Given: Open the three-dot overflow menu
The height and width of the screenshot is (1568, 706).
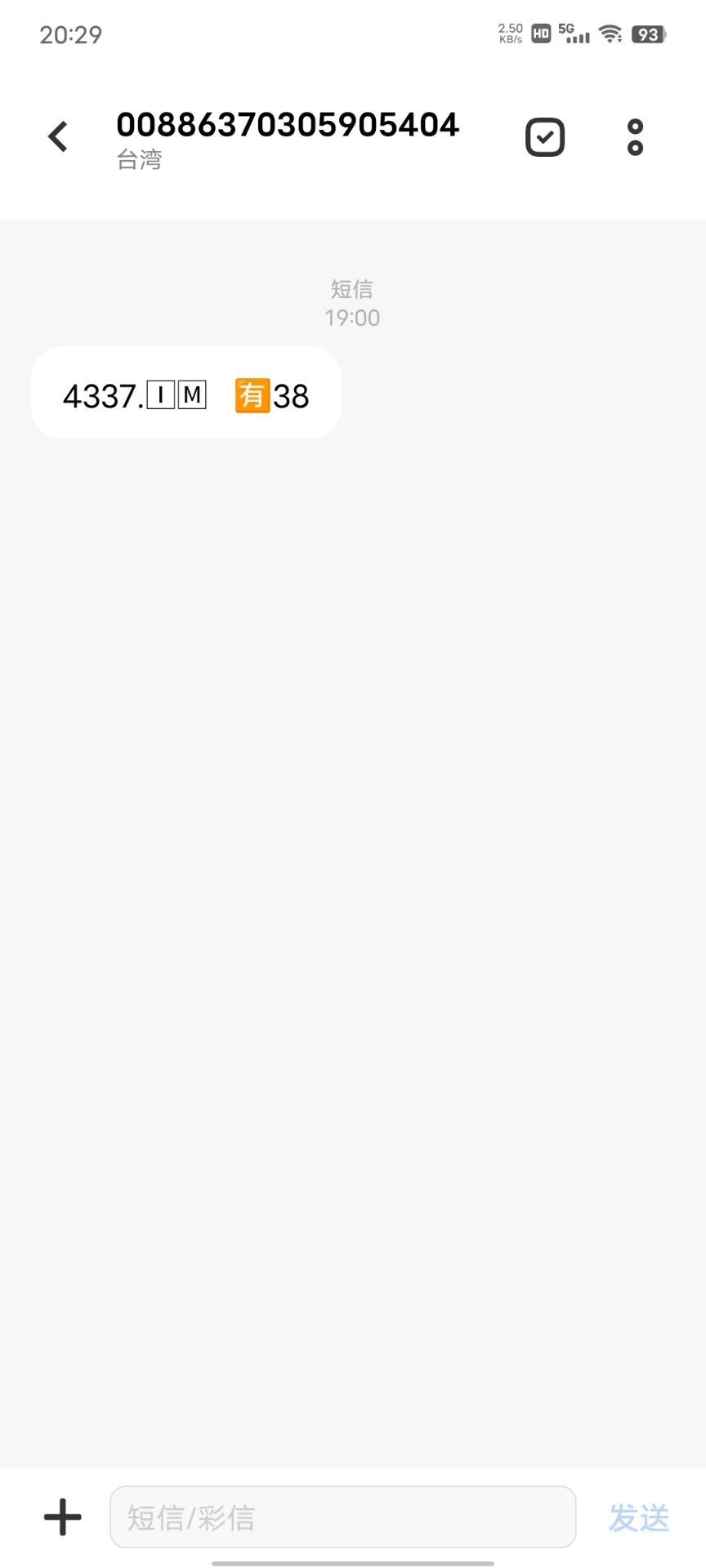Looking at the screenshot, I should (x=635, y=136).
